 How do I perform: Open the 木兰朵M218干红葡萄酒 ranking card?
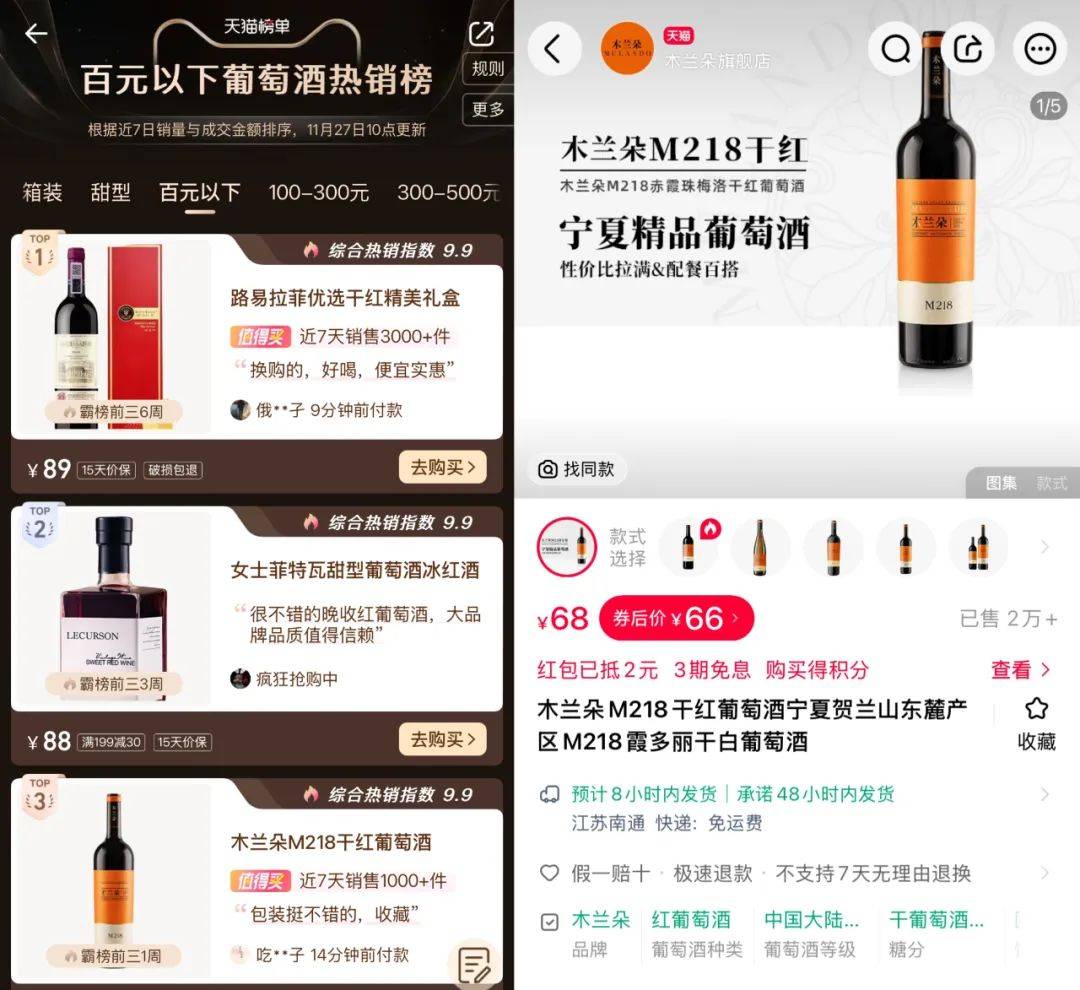[x=331, y=842]
